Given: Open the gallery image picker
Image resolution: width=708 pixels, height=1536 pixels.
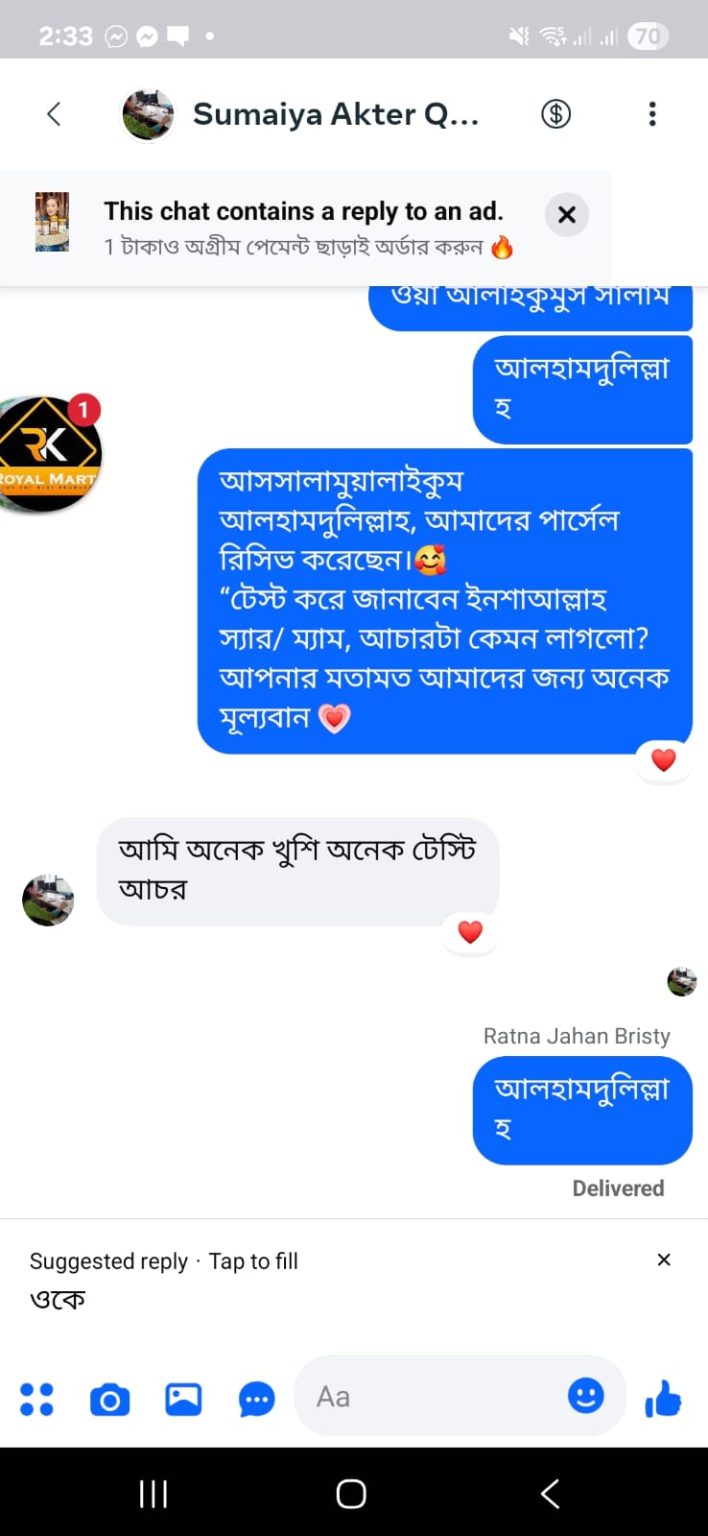Looking at the screenshot, I should pyautogui.click(x=183, y=1398).
